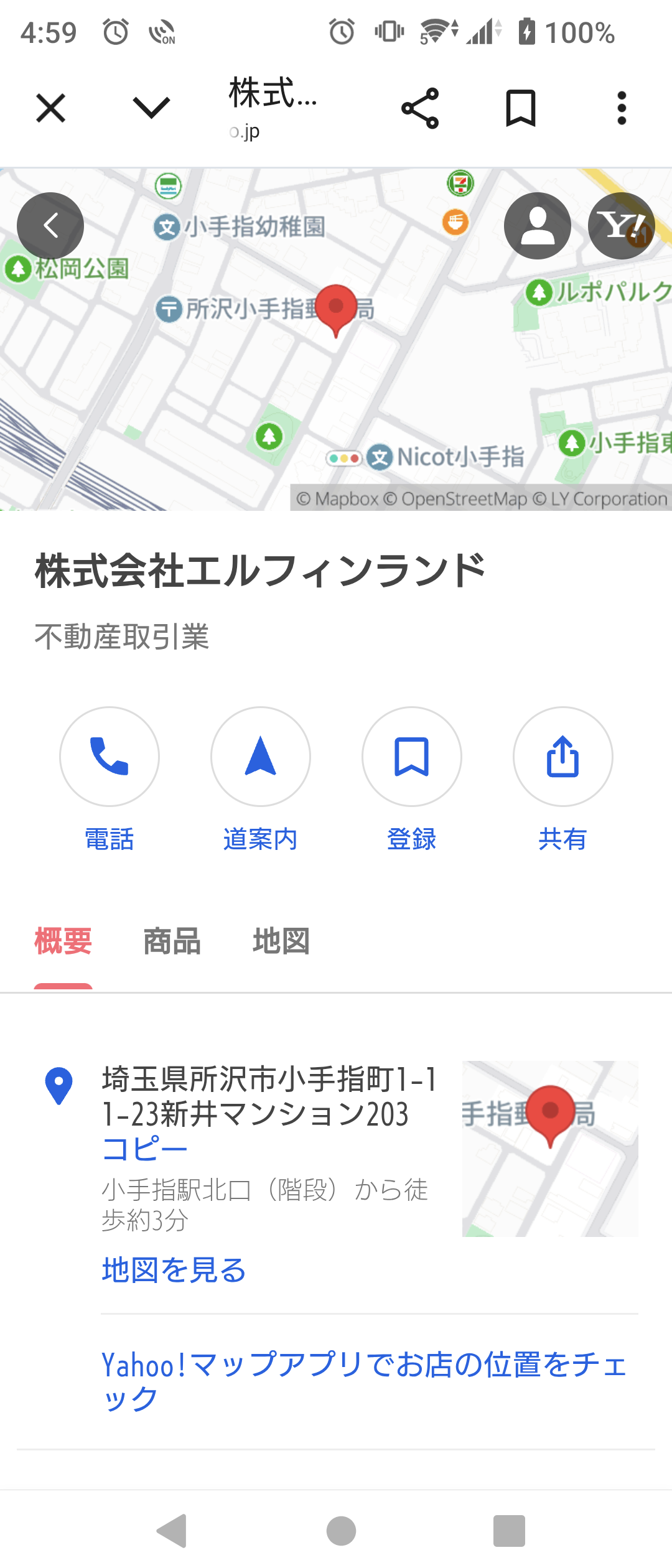Open the three-dot overflow menu
The image size is (672, 1568).
[x=621, y=108]
